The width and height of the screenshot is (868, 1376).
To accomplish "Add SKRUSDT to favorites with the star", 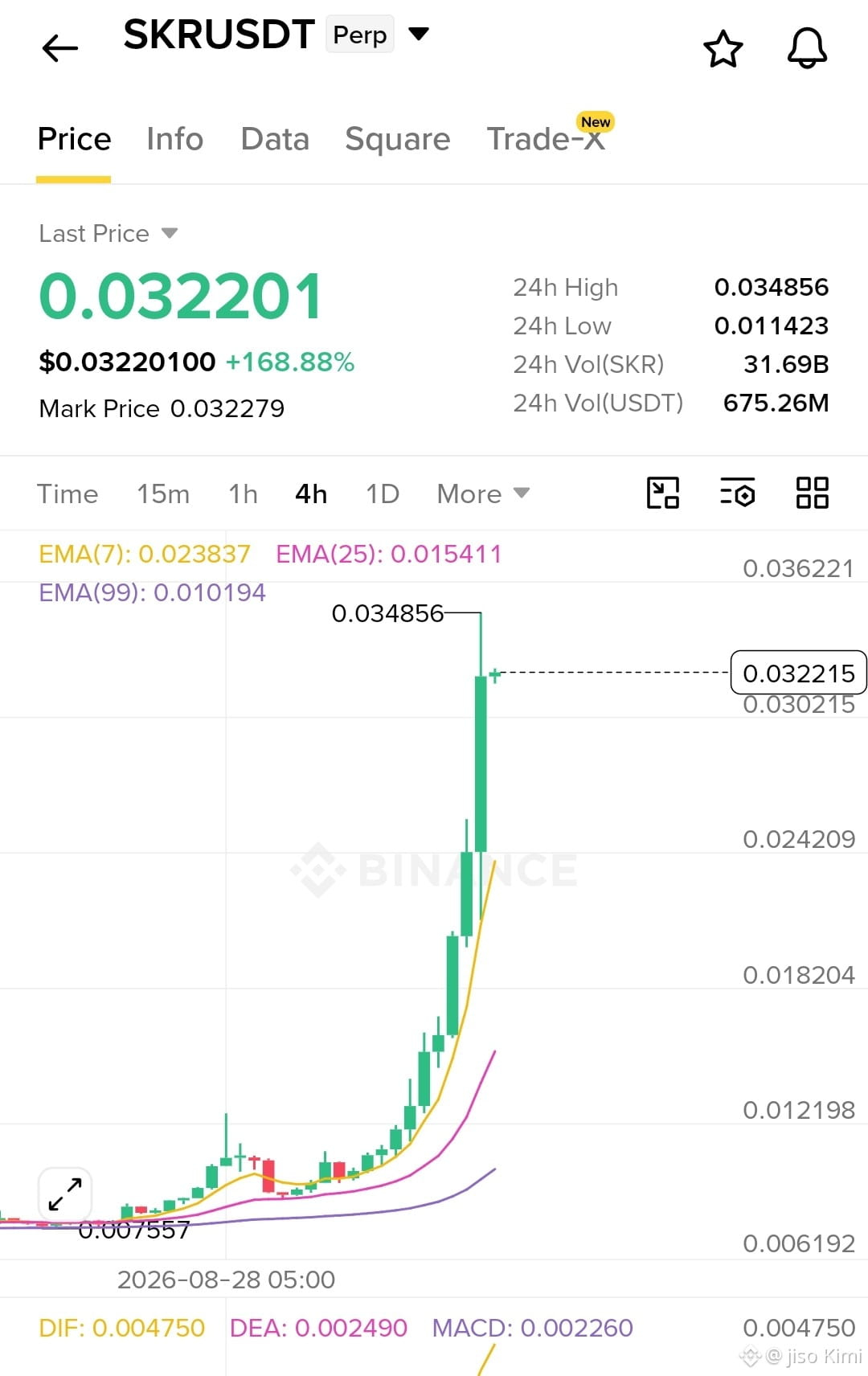I will (723, 49).
